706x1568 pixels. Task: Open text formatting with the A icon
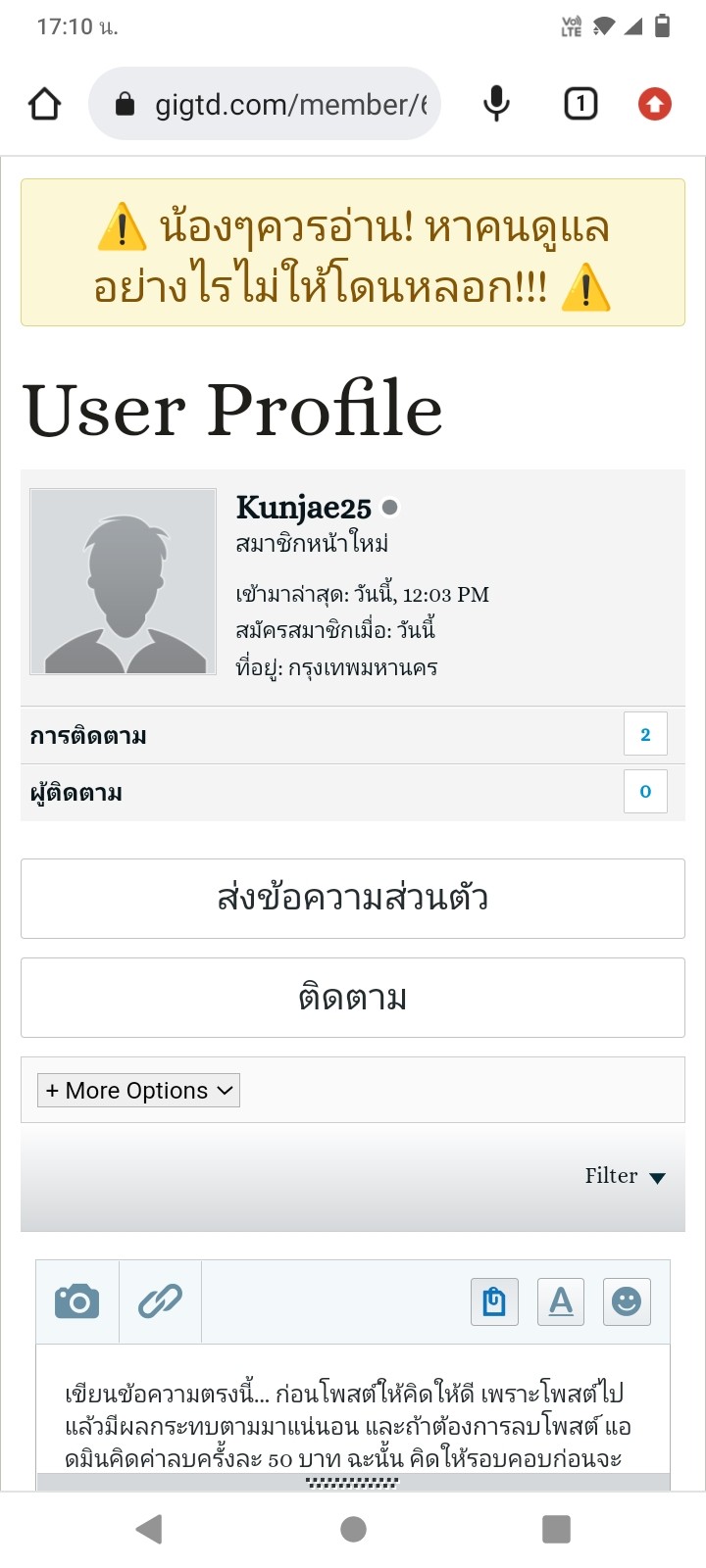point(561,1302)
